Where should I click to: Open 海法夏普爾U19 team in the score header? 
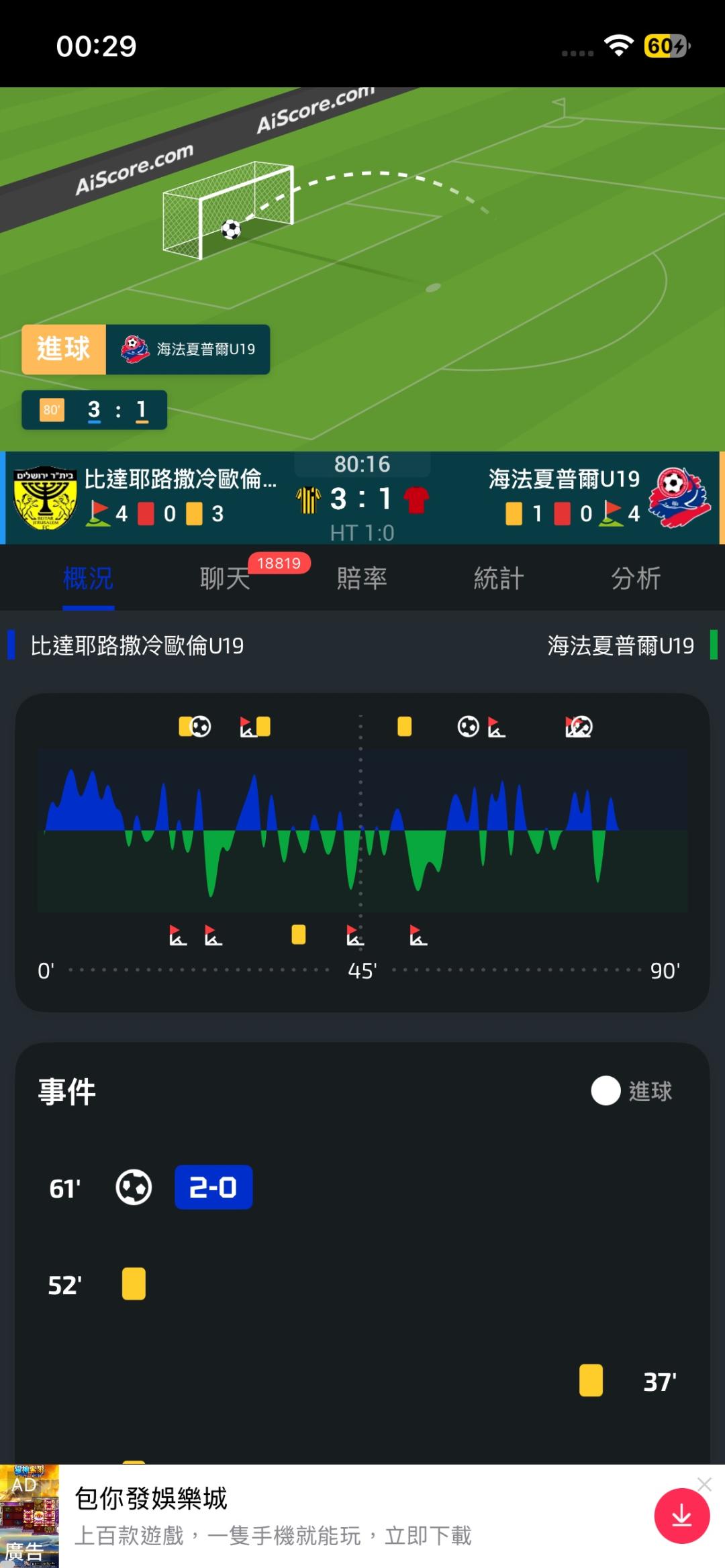pyautogui.click(x=564, y=479)
